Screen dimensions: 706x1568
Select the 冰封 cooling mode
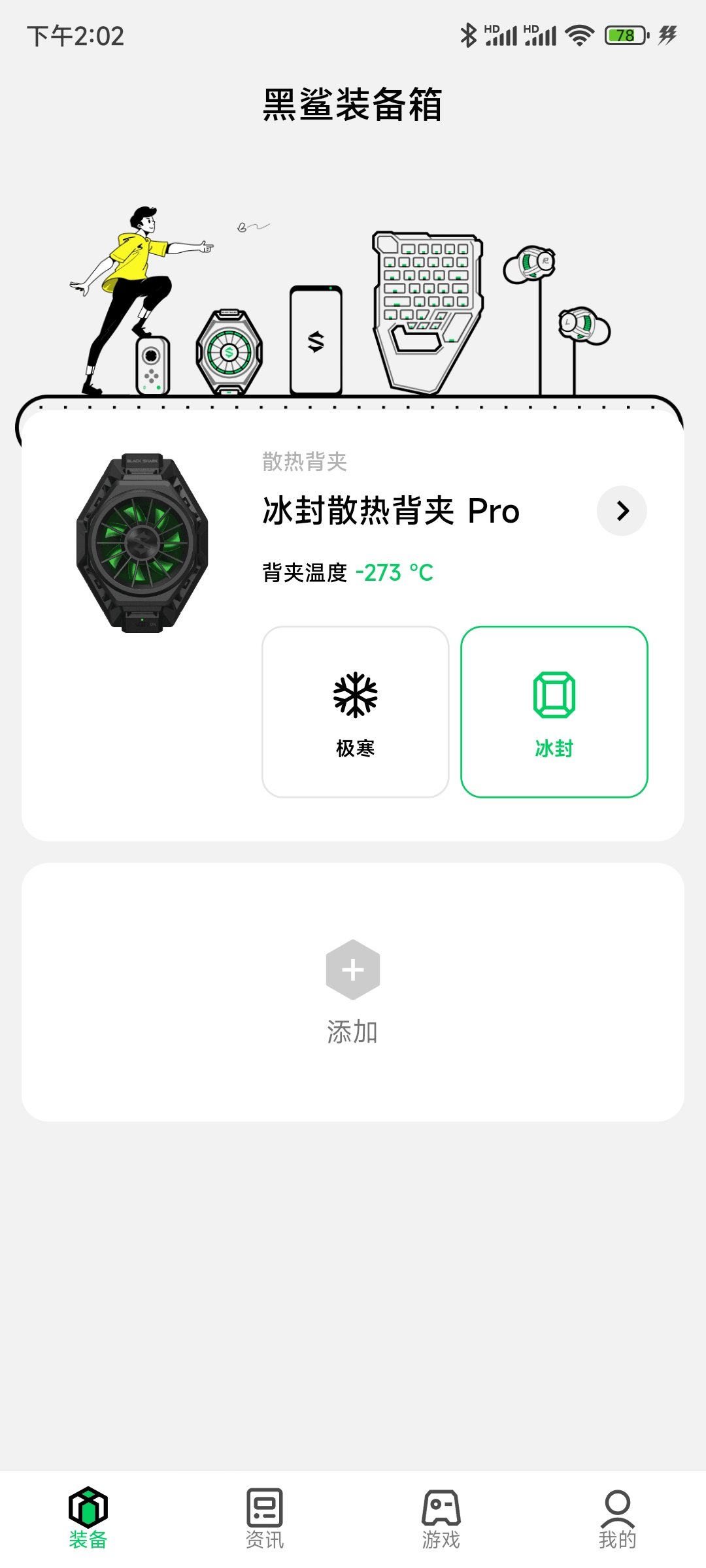554,712
